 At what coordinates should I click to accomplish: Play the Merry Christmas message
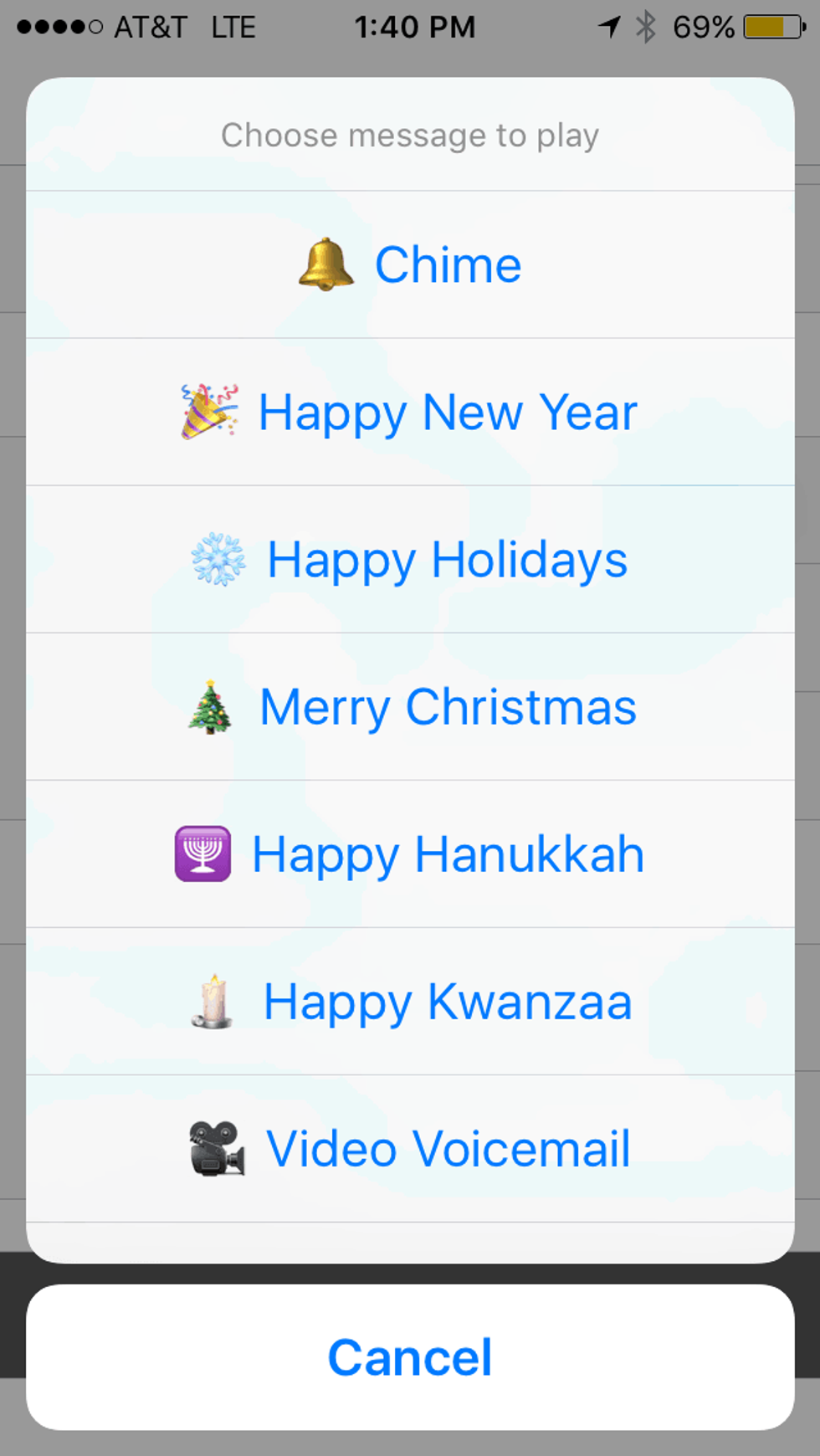[x=410, y=707]
